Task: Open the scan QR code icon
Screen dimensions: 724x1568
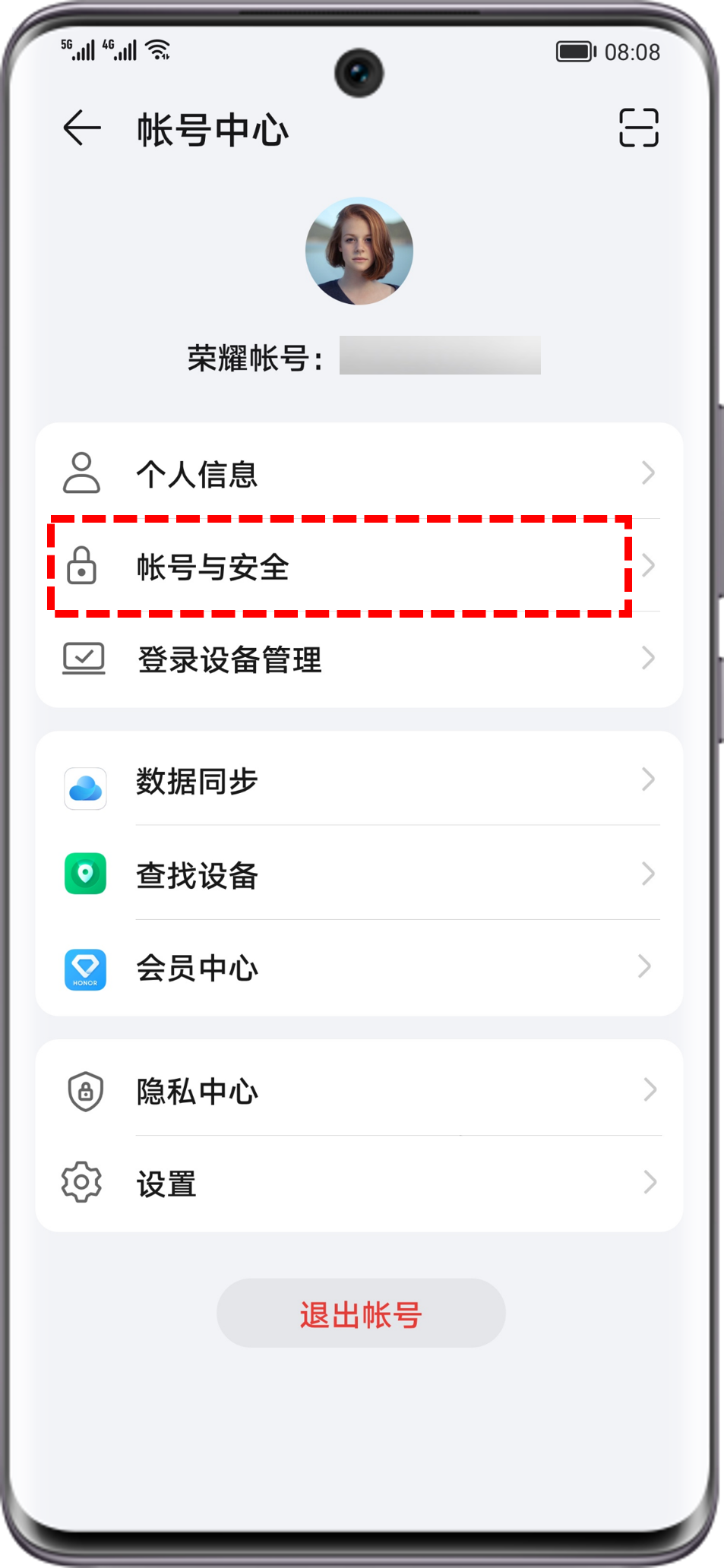Action: tap(638, 128)
